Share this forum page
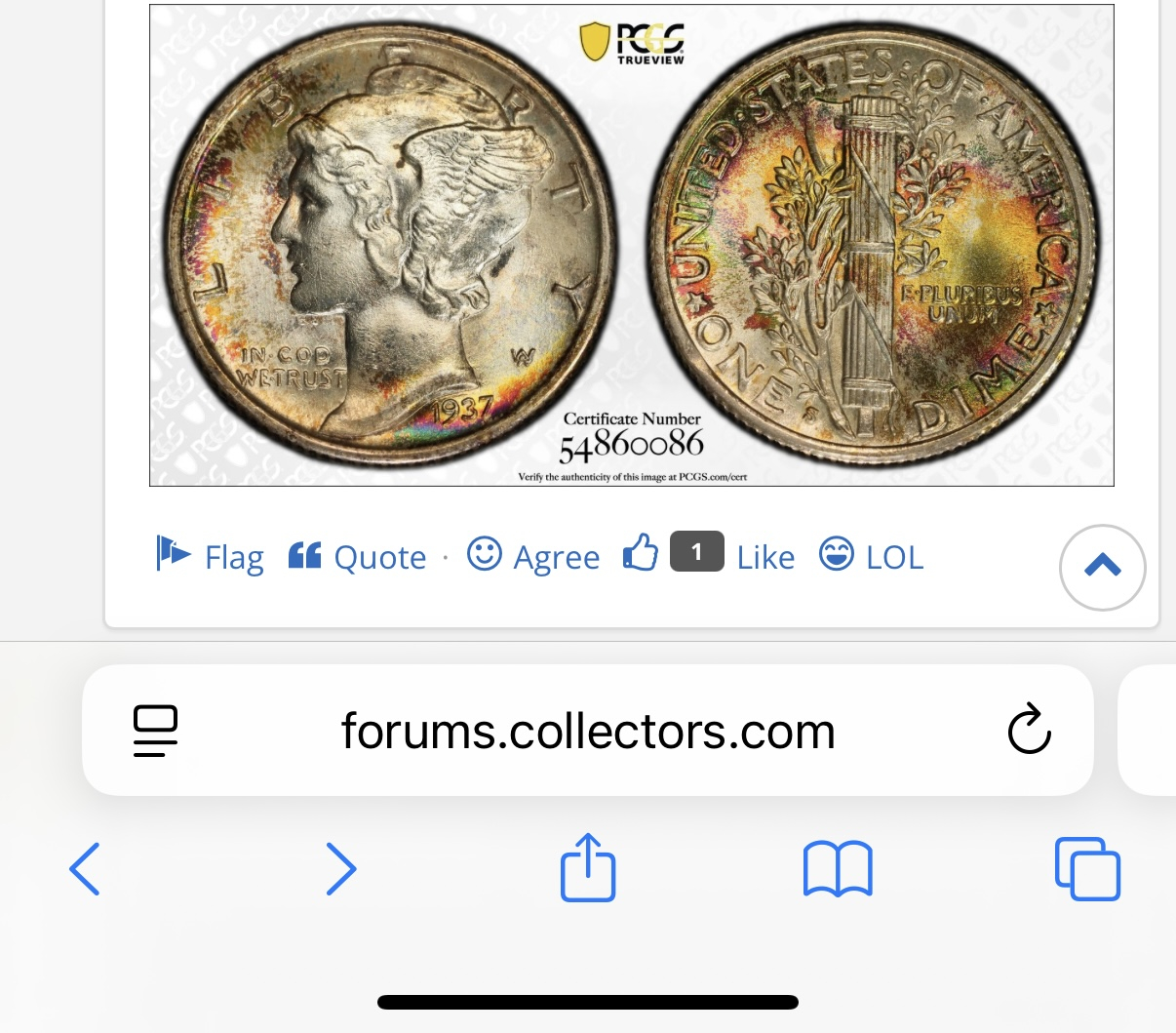The height and width of the screenshot is (1033, 1176). 588,866
